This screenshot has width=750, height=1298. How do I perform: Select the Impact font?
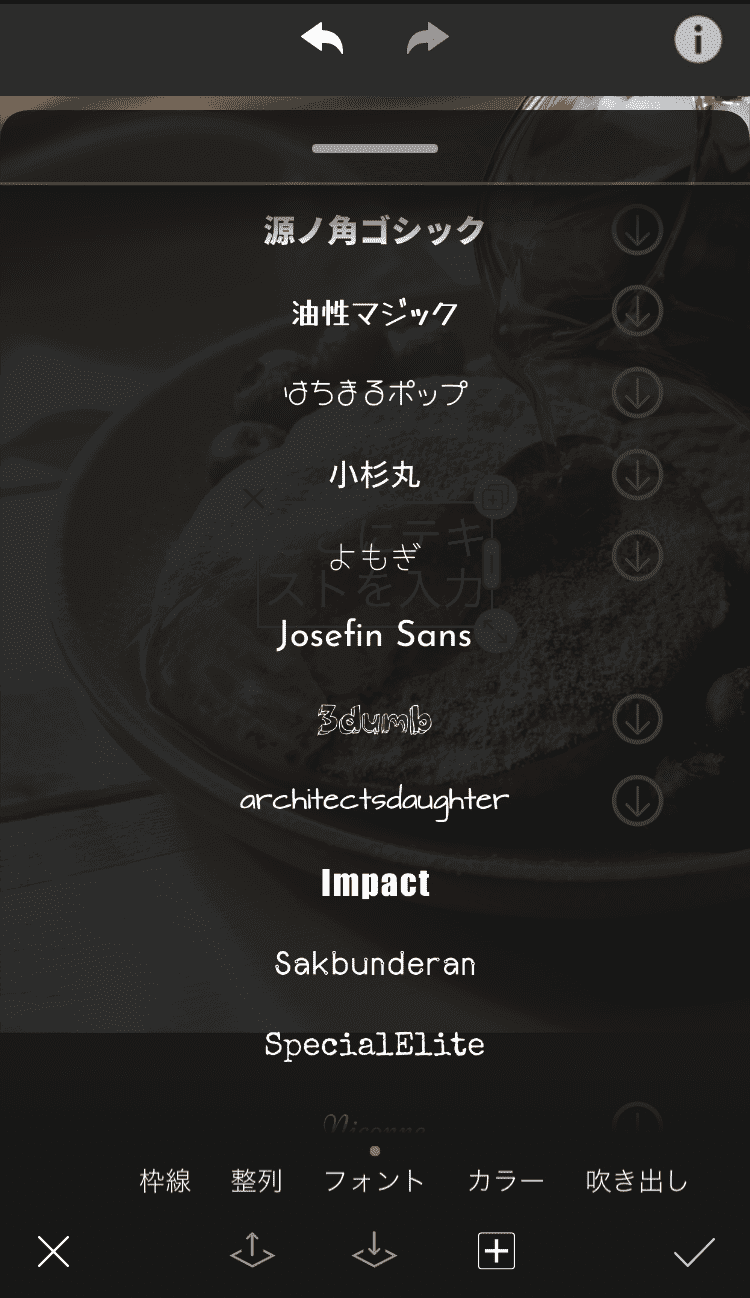pos(375,882)
